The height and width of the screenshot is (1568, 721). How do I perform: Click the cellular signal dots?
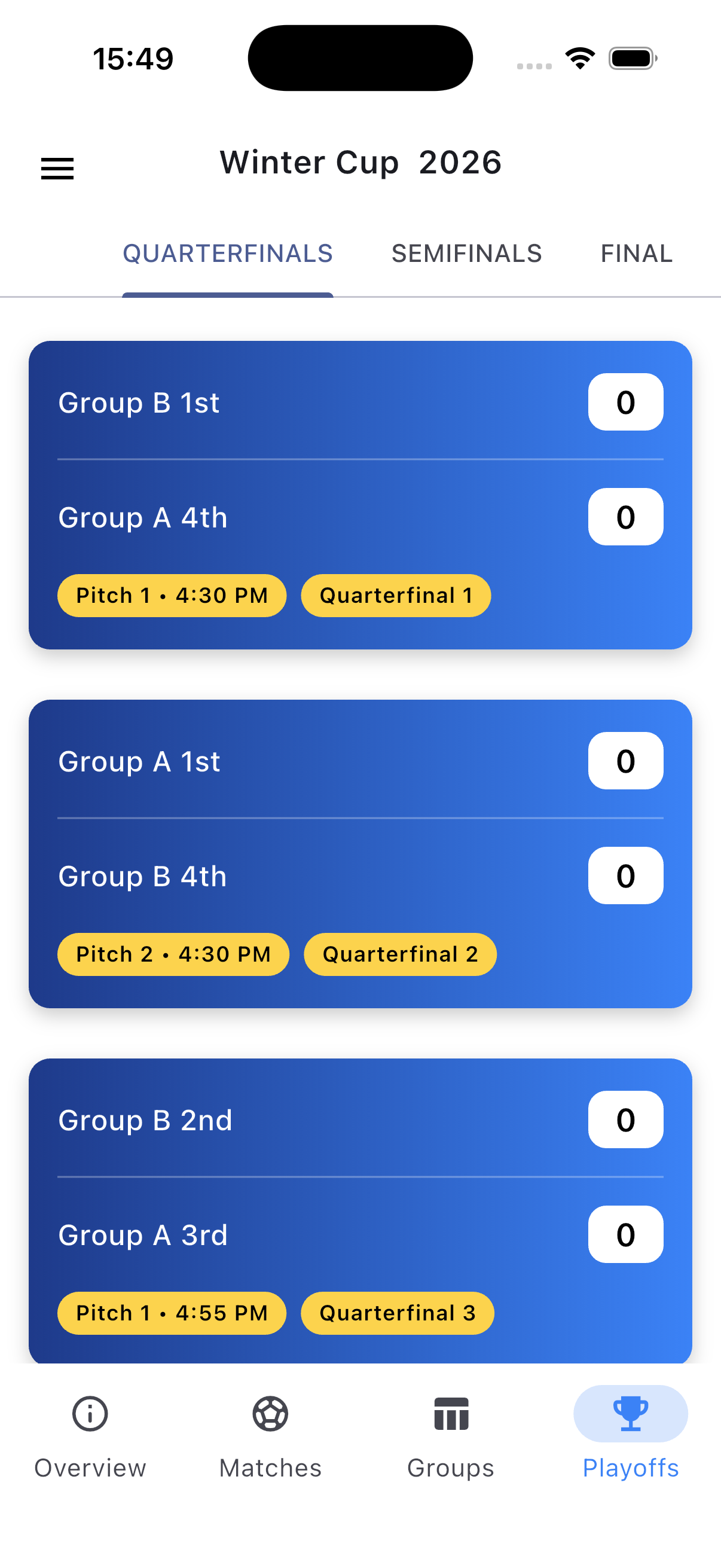[535, 66]
